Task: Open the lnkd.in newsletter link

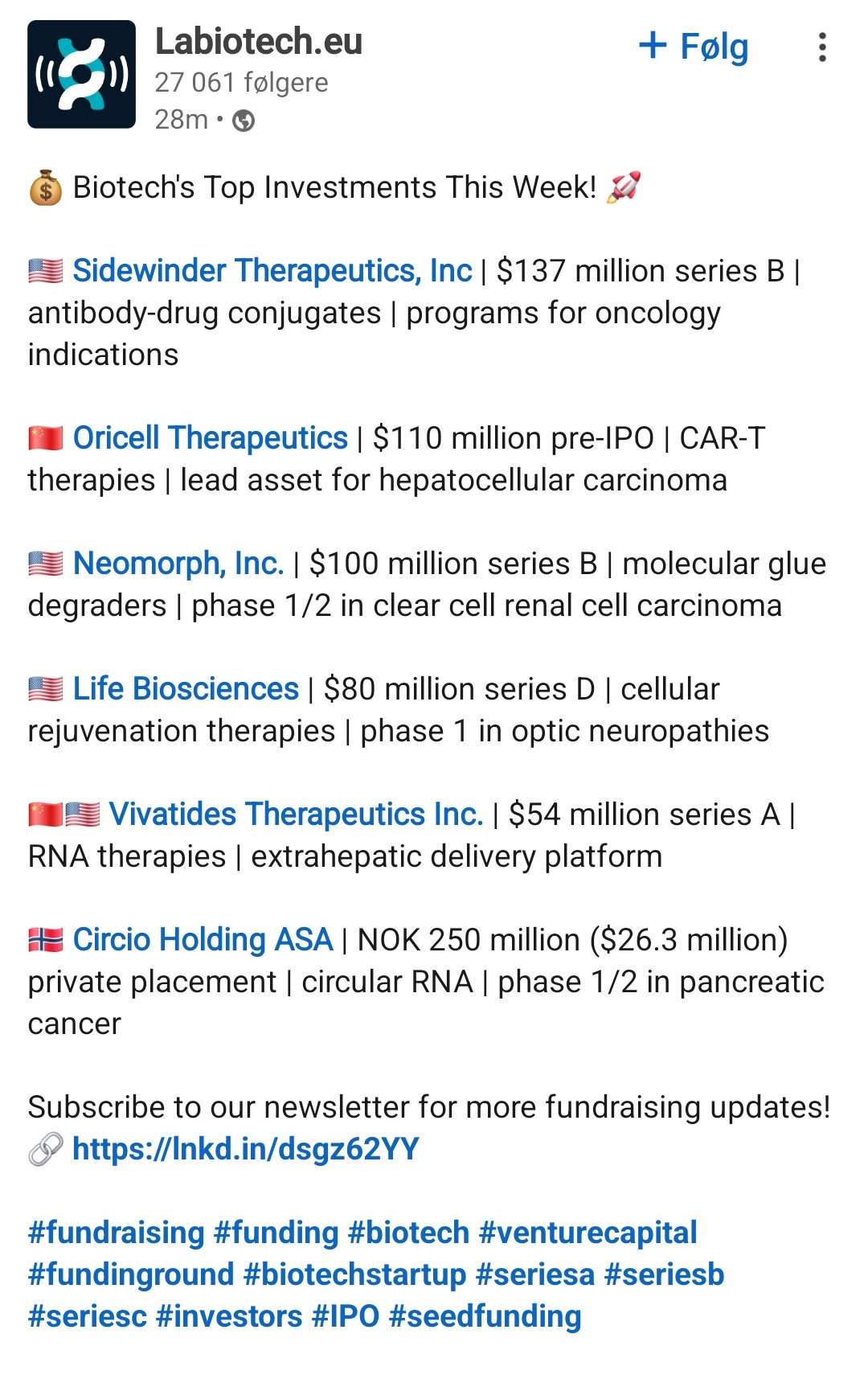Action: [x=245, y=1149]
